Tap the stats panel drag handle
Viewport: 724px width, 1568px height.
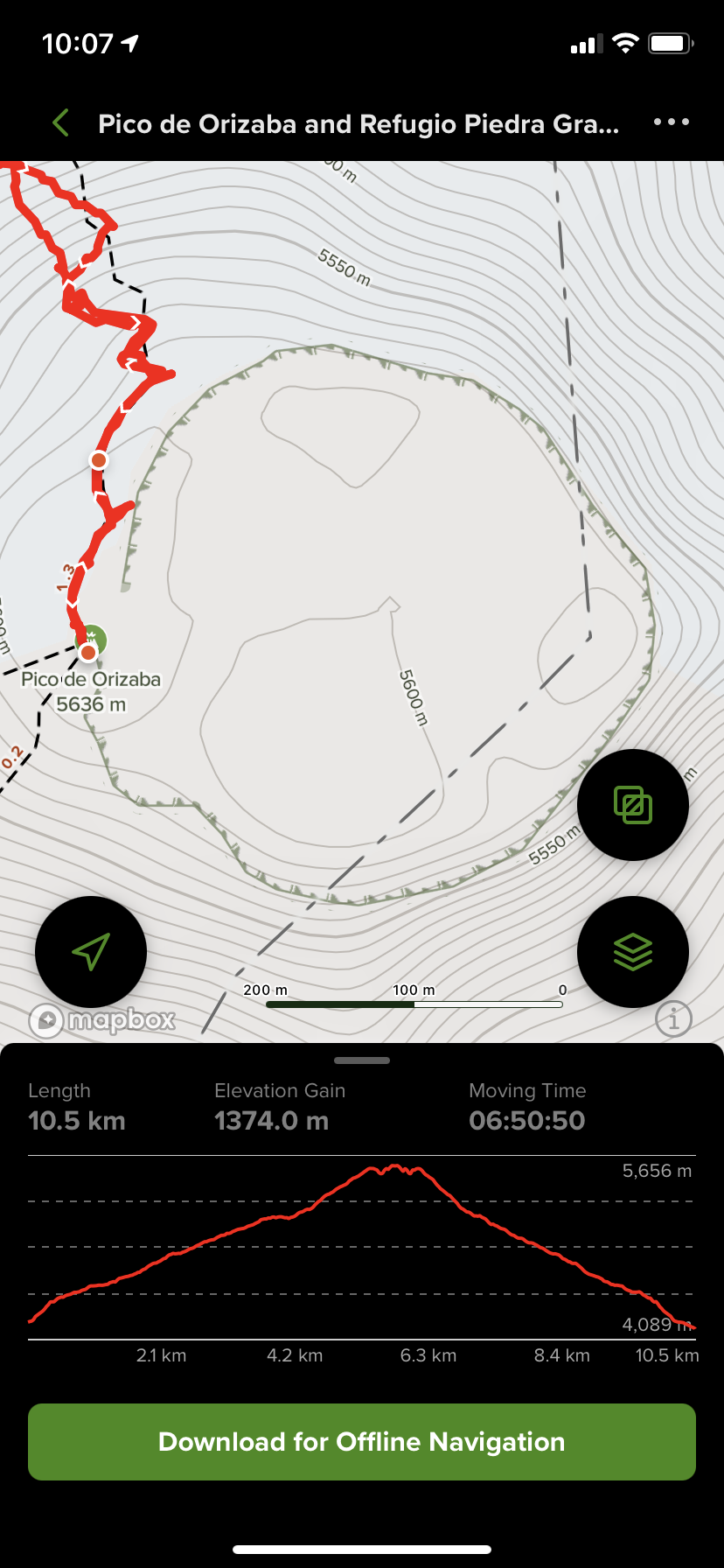362,1060
